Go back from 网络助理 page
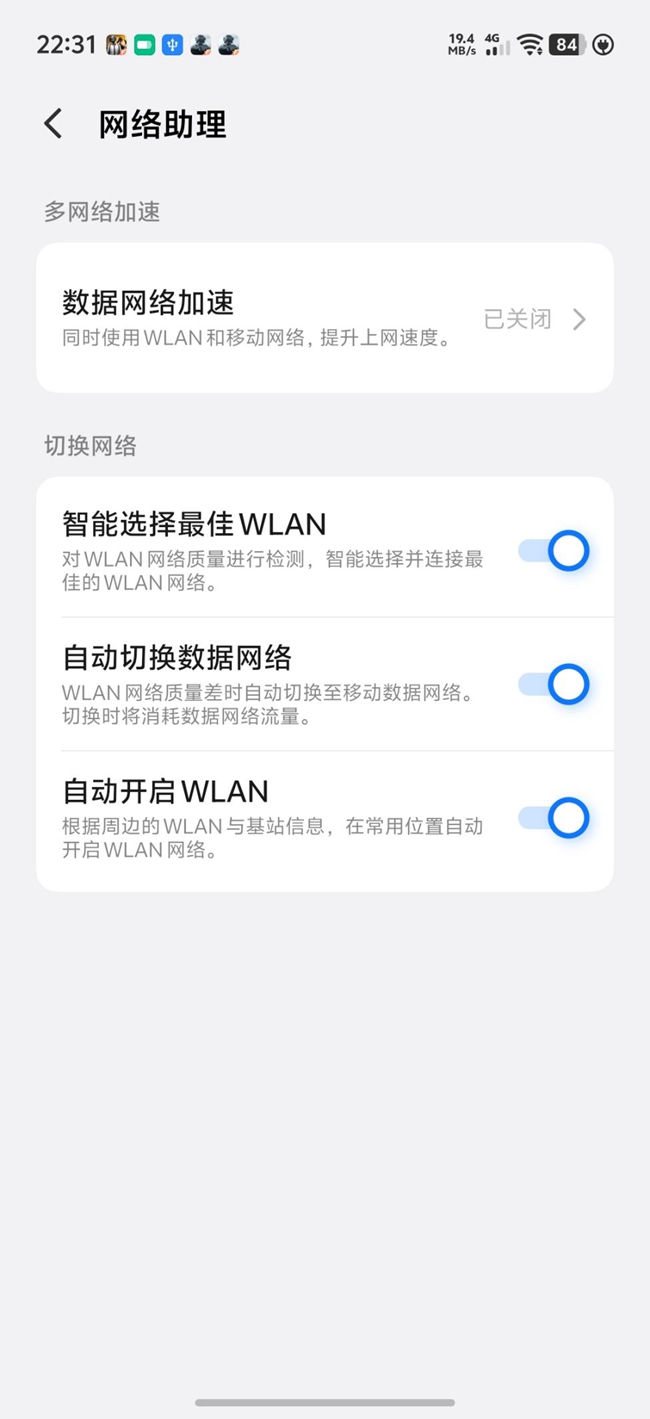Viewport: 650px width, 1419px height. tap(53, 124)
